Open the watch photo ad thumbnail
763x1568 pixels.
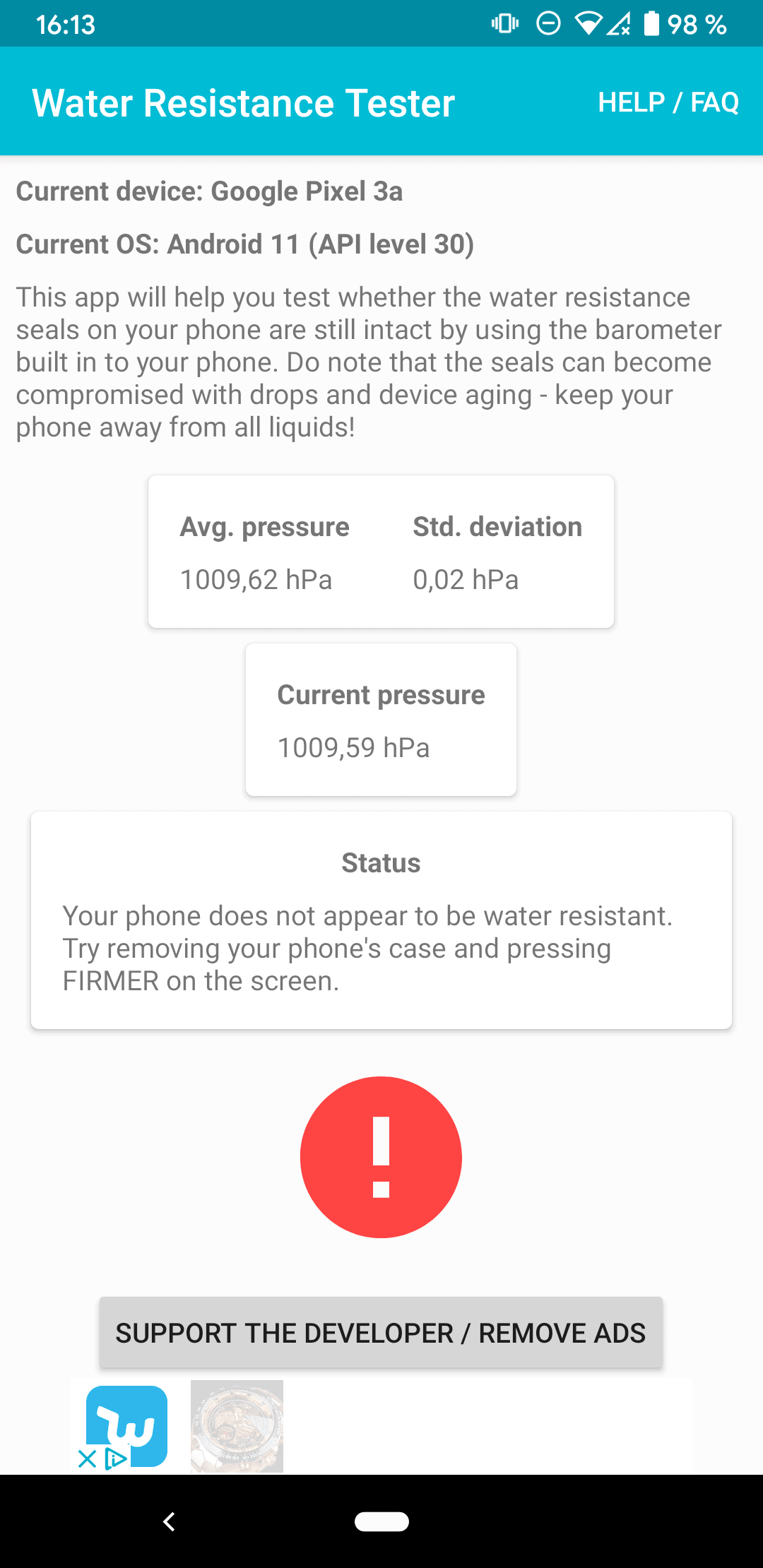tap(237, 1427)
